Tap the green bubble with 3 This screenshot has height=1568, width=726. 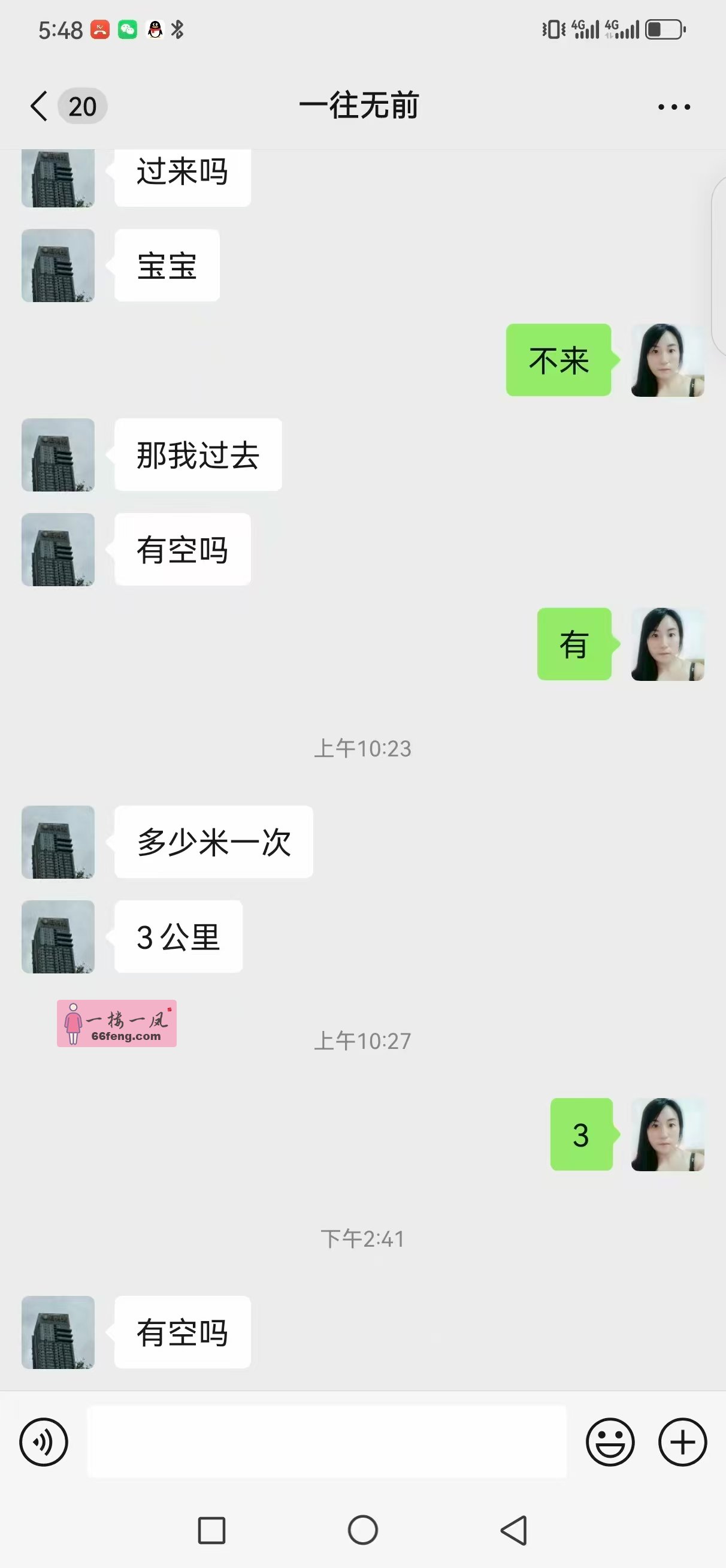(581, 1133)
